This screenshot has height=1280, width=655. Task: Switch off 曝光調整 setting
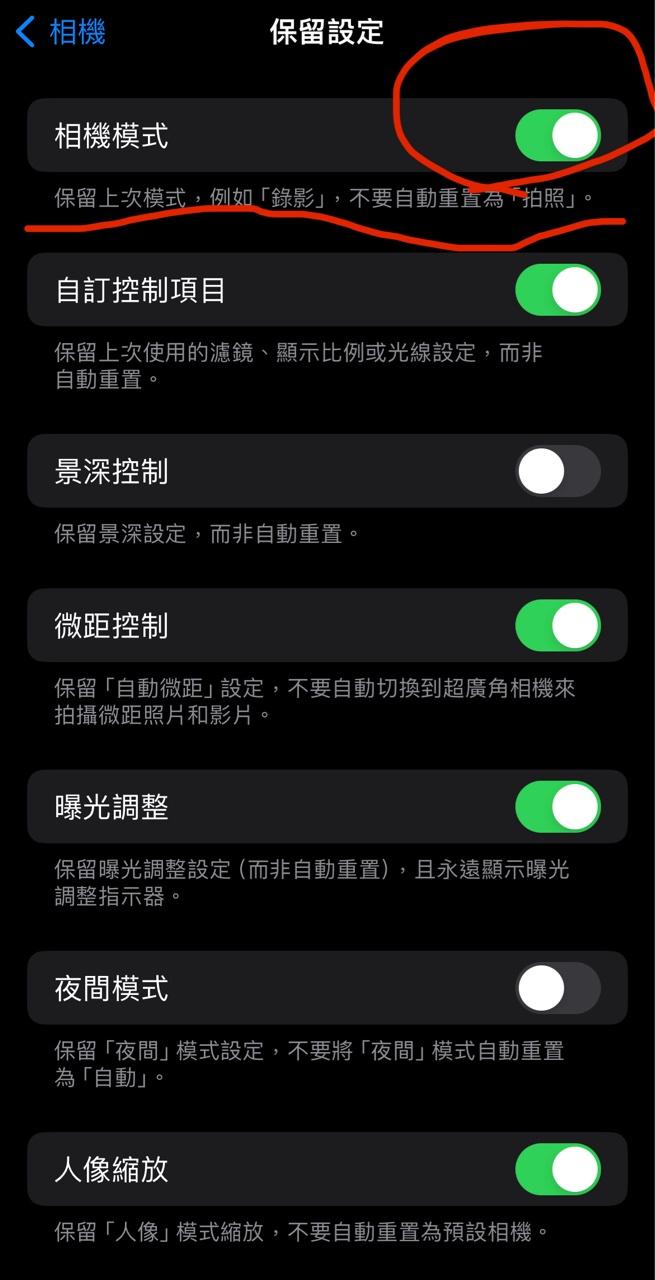coord(557,807)
